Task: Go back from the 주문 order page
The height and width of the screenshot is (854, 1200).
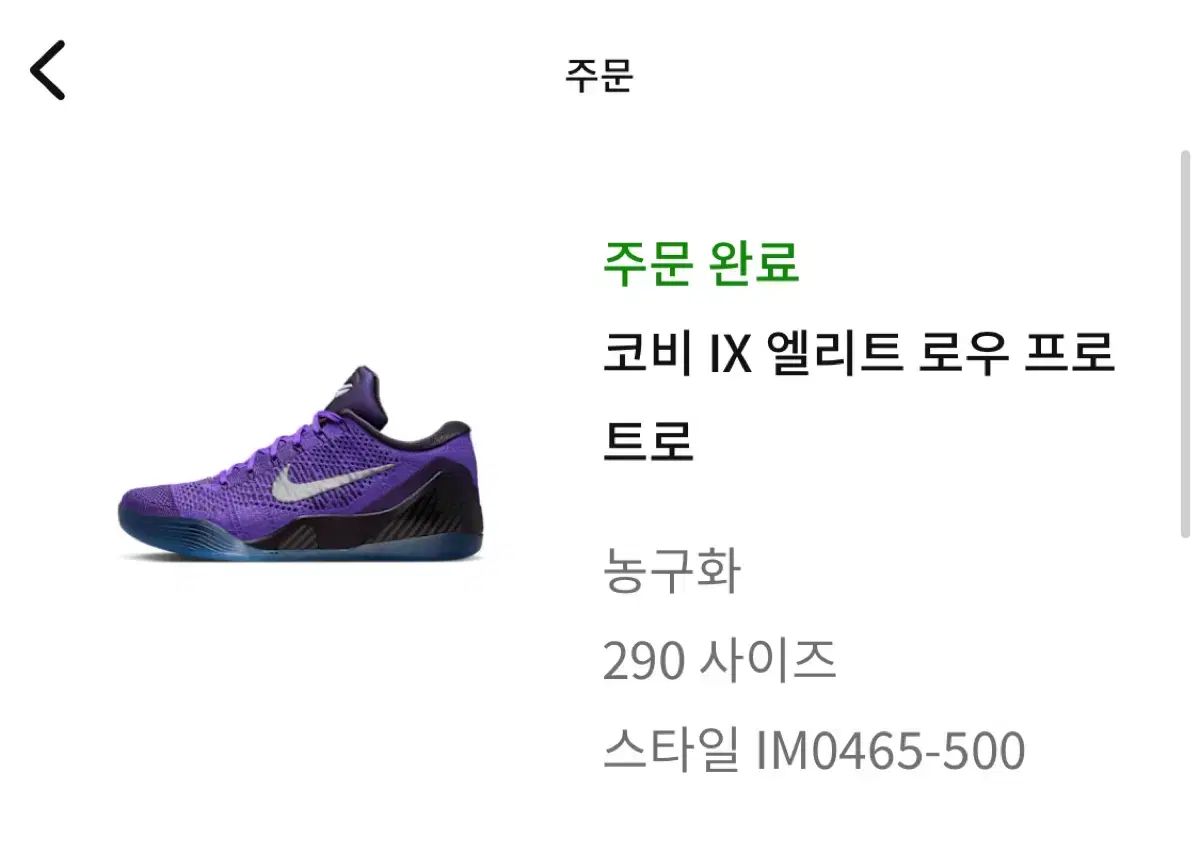Action: pos(48,71)
